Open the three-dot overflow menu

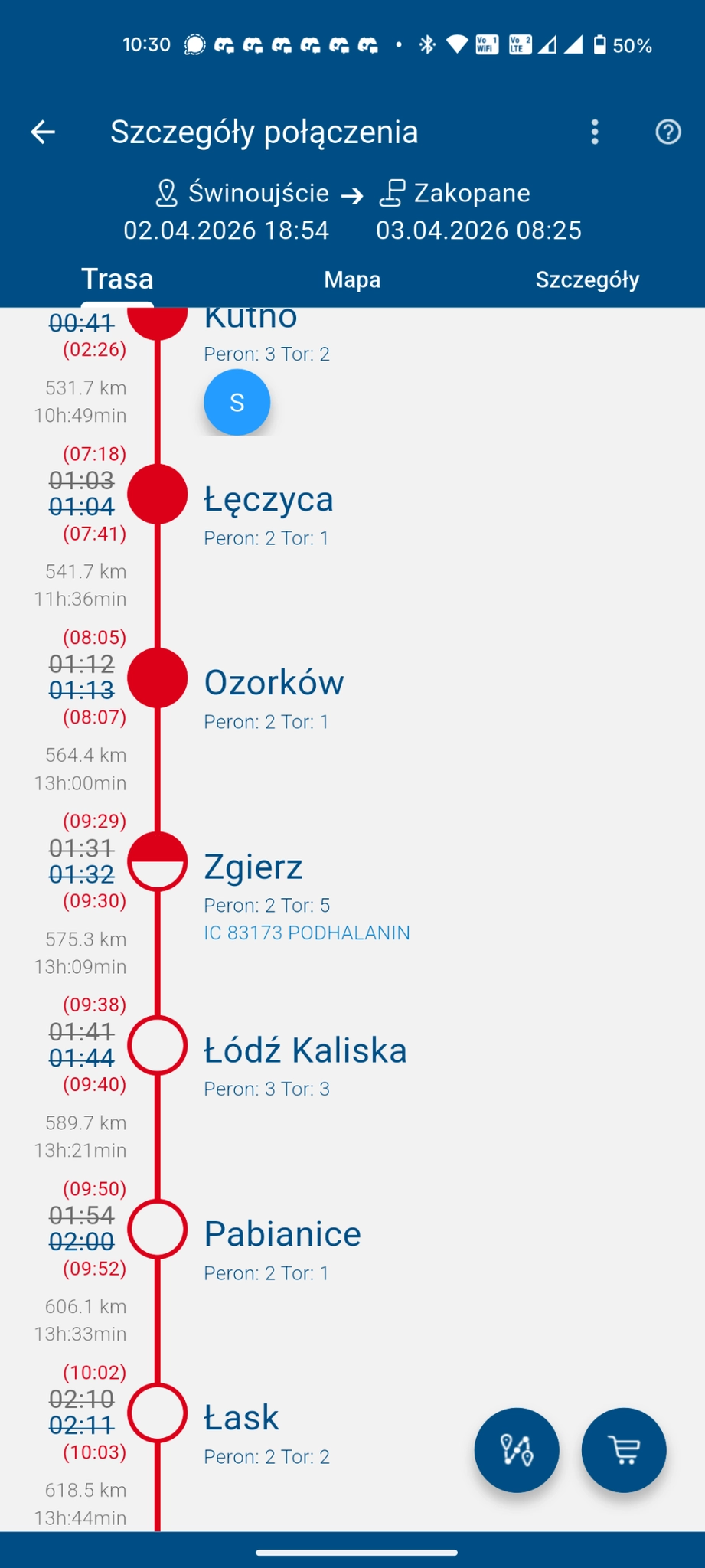point(595,132)
